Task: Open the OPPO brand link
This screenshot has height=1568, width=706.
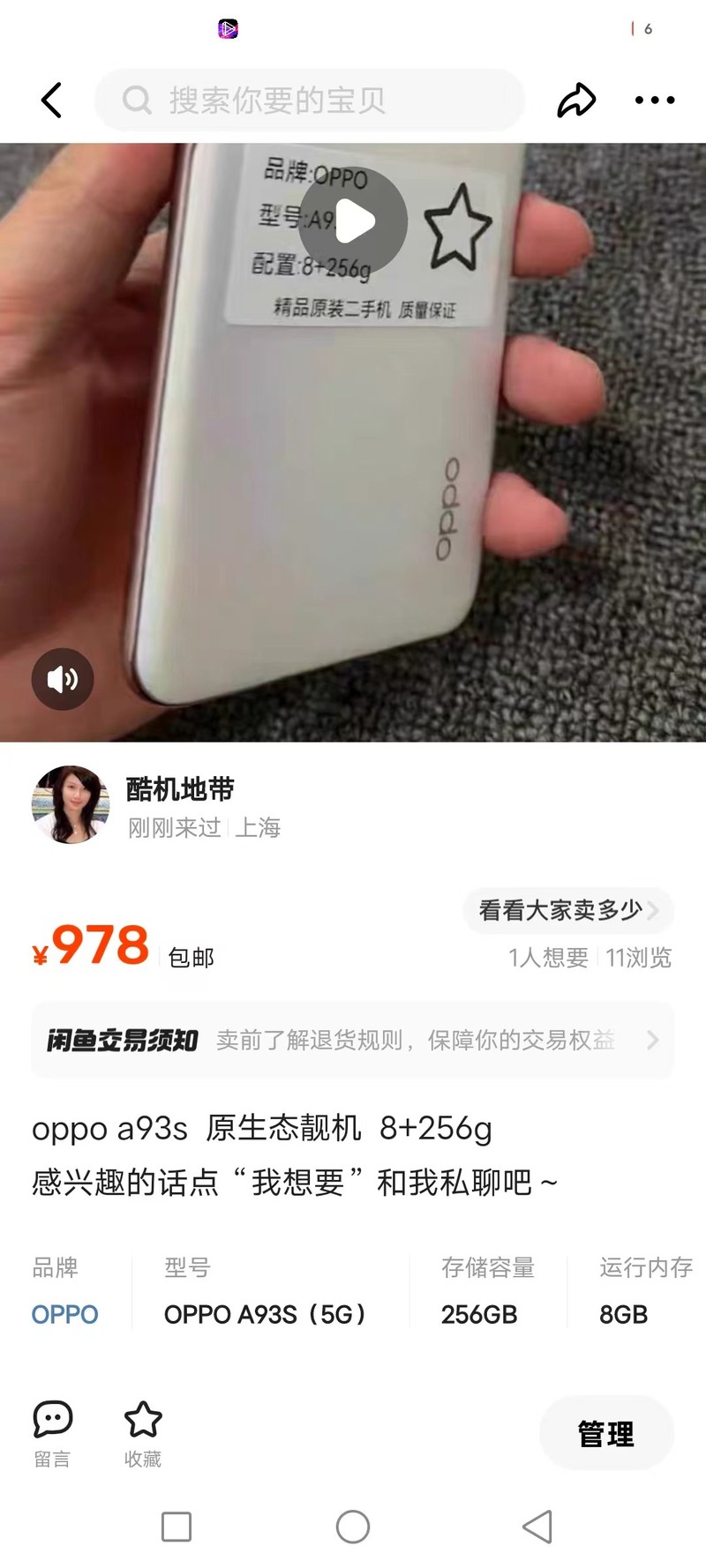Action: tap(64, 1313)
